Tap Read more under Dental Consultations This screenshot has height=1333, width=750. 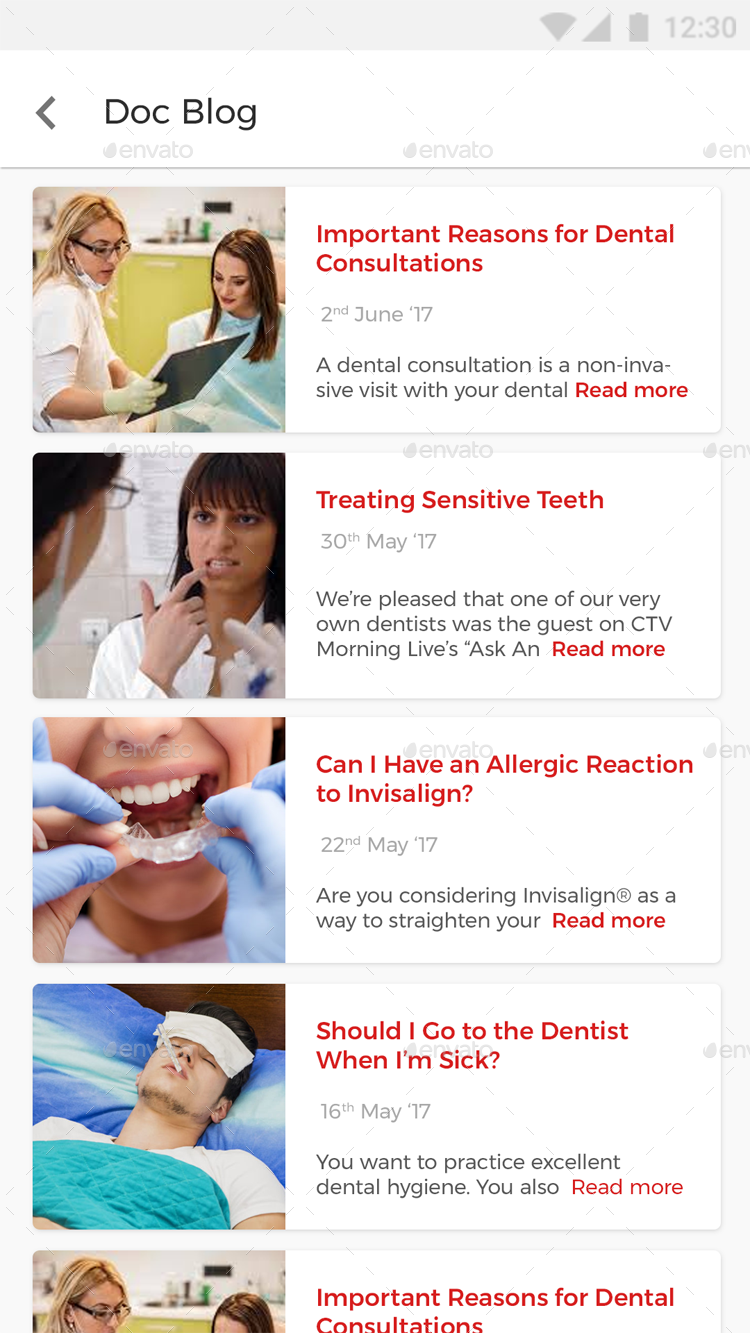point(631,390)
